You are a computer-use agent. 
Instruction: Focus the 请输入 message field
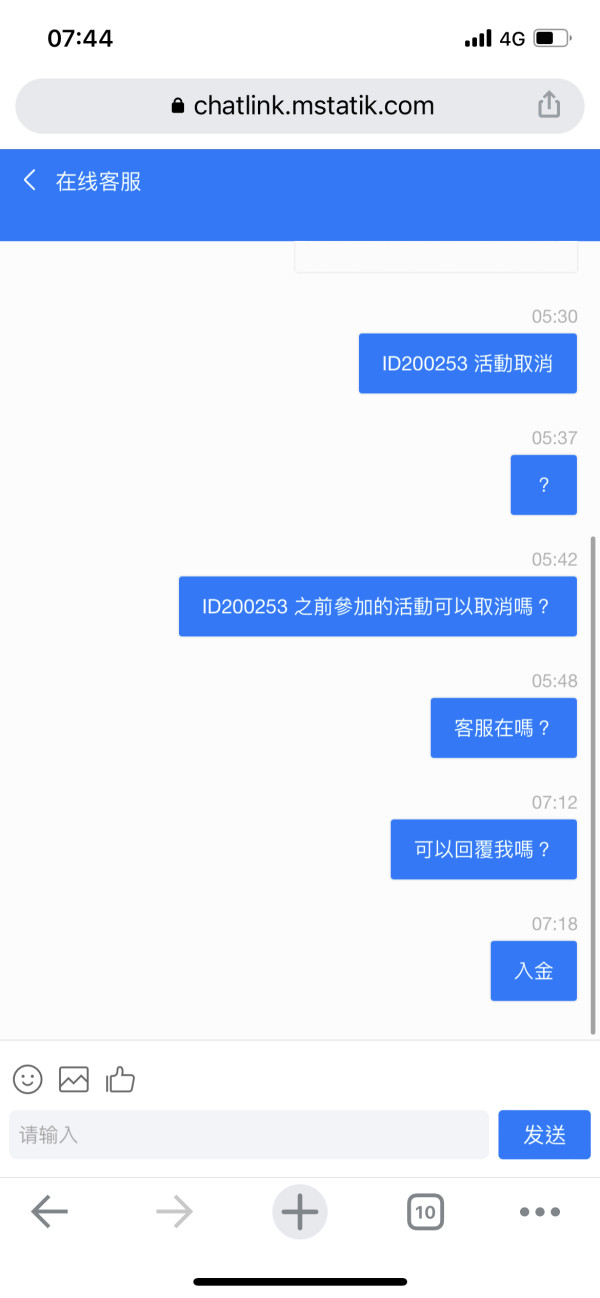(249, 1135)
